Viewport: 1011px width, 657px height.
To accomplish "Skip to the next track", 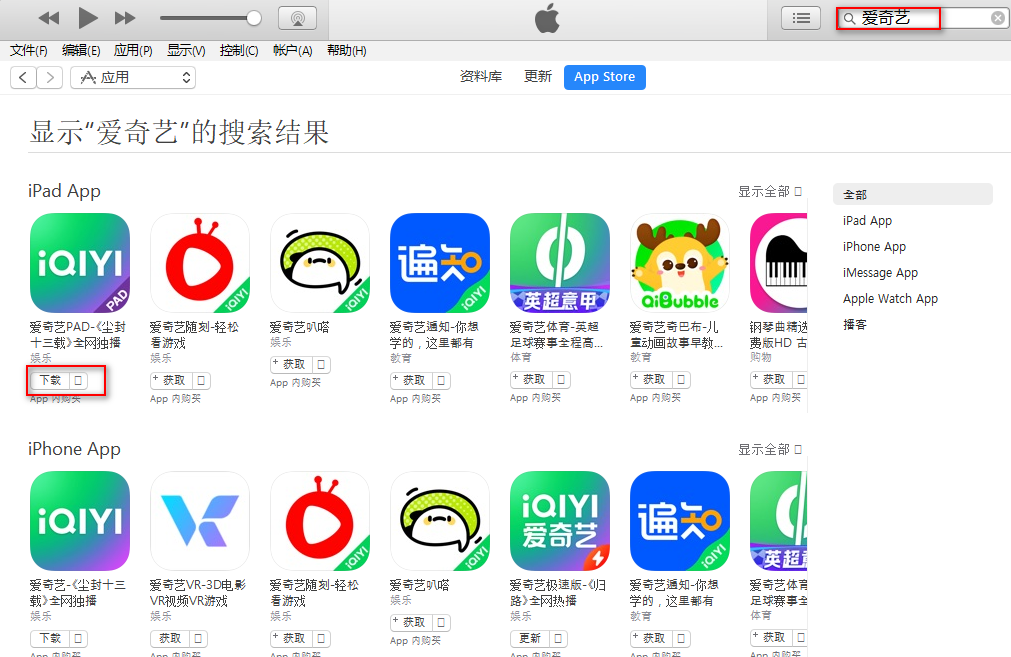I will (125, 17).
